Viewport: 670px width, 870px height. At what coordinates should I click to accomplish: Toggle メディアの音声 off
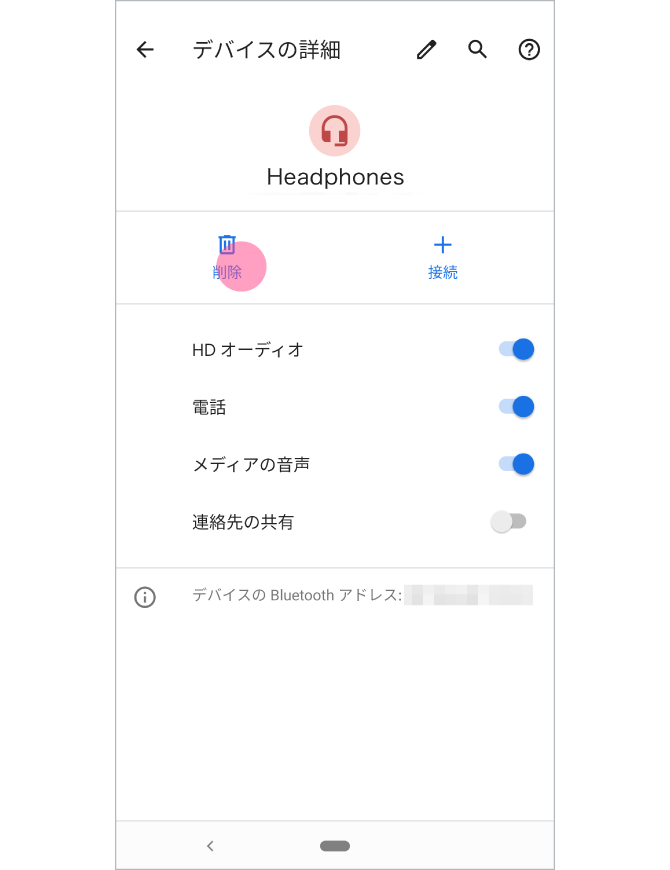pos(516,464)
